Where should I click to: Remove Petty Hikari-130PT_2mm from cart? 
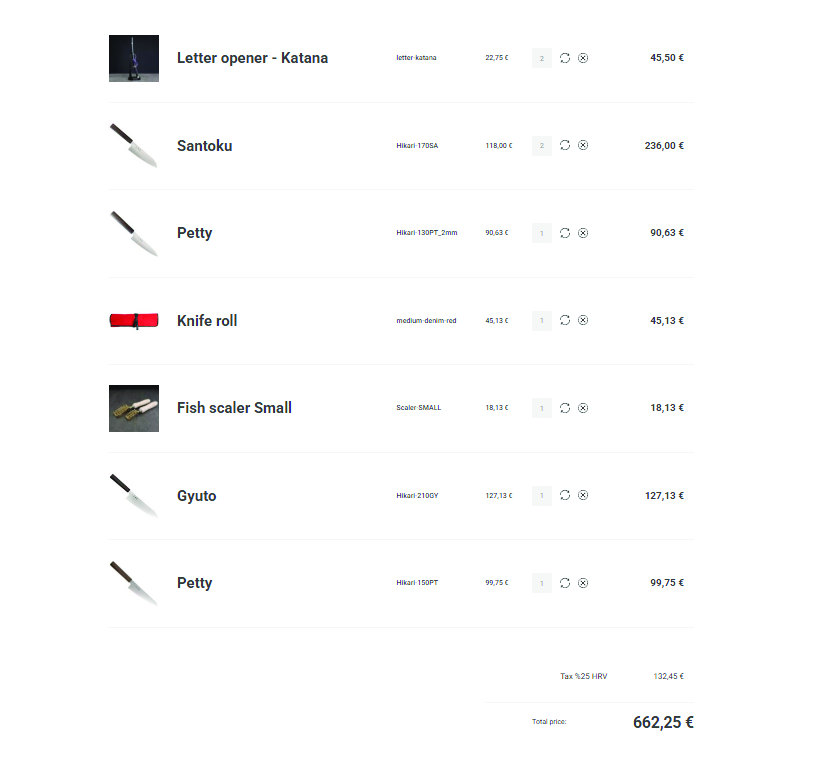583,233
